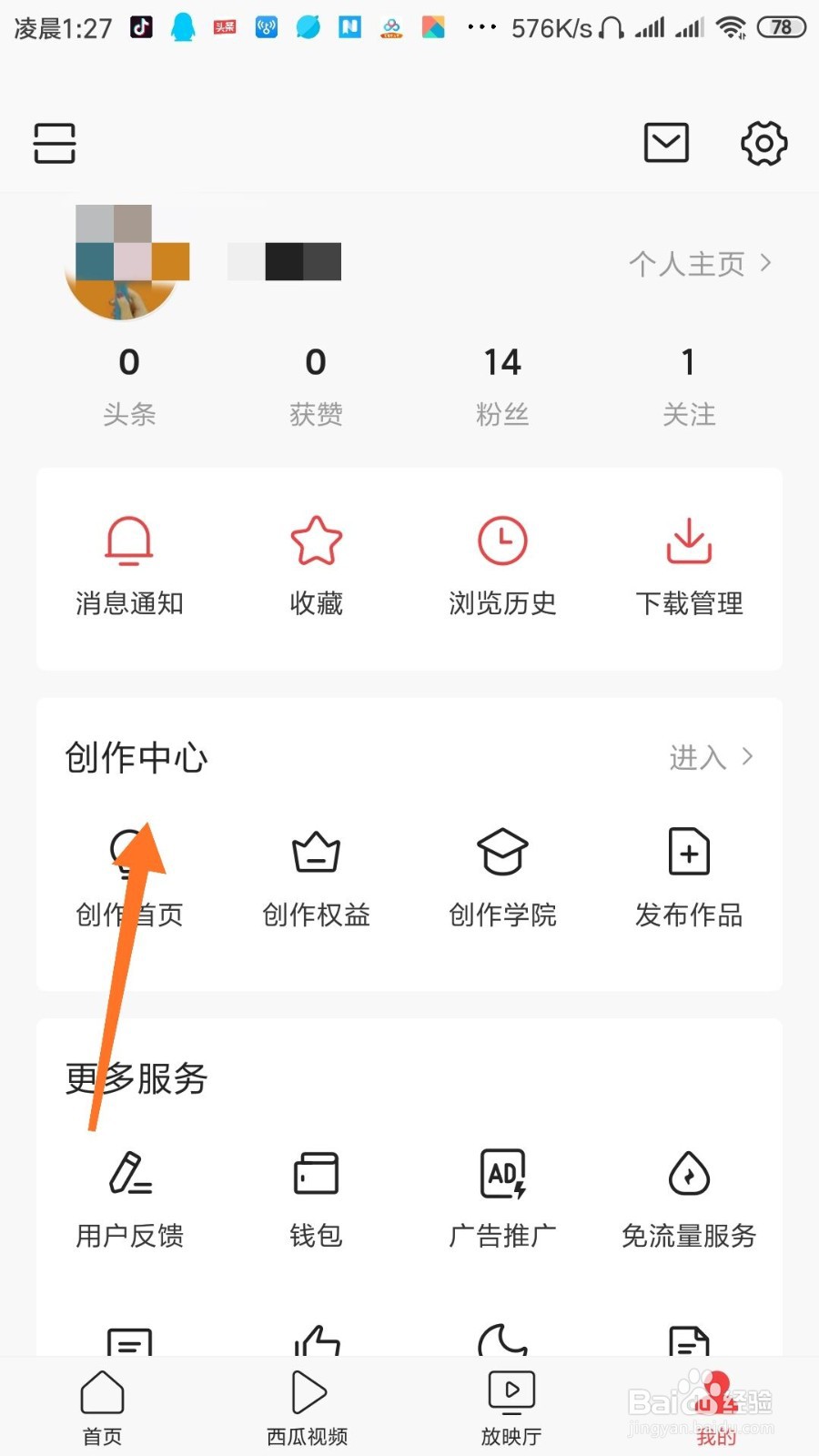Open the 收藏 favorites icon
This screenshot has width=819, height=1456.
(316, 564)
